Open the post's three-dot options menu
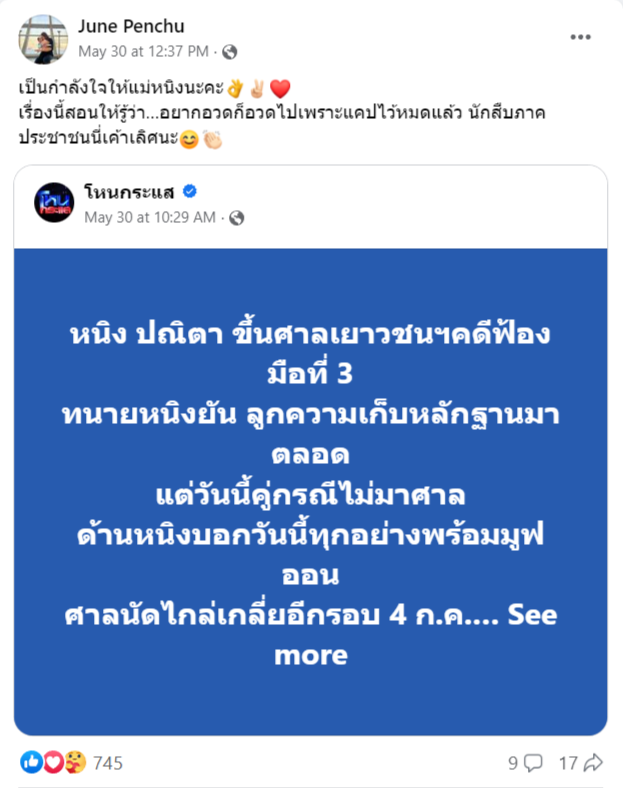The width and height of the screenshot is (623, 788). point(581,37)
